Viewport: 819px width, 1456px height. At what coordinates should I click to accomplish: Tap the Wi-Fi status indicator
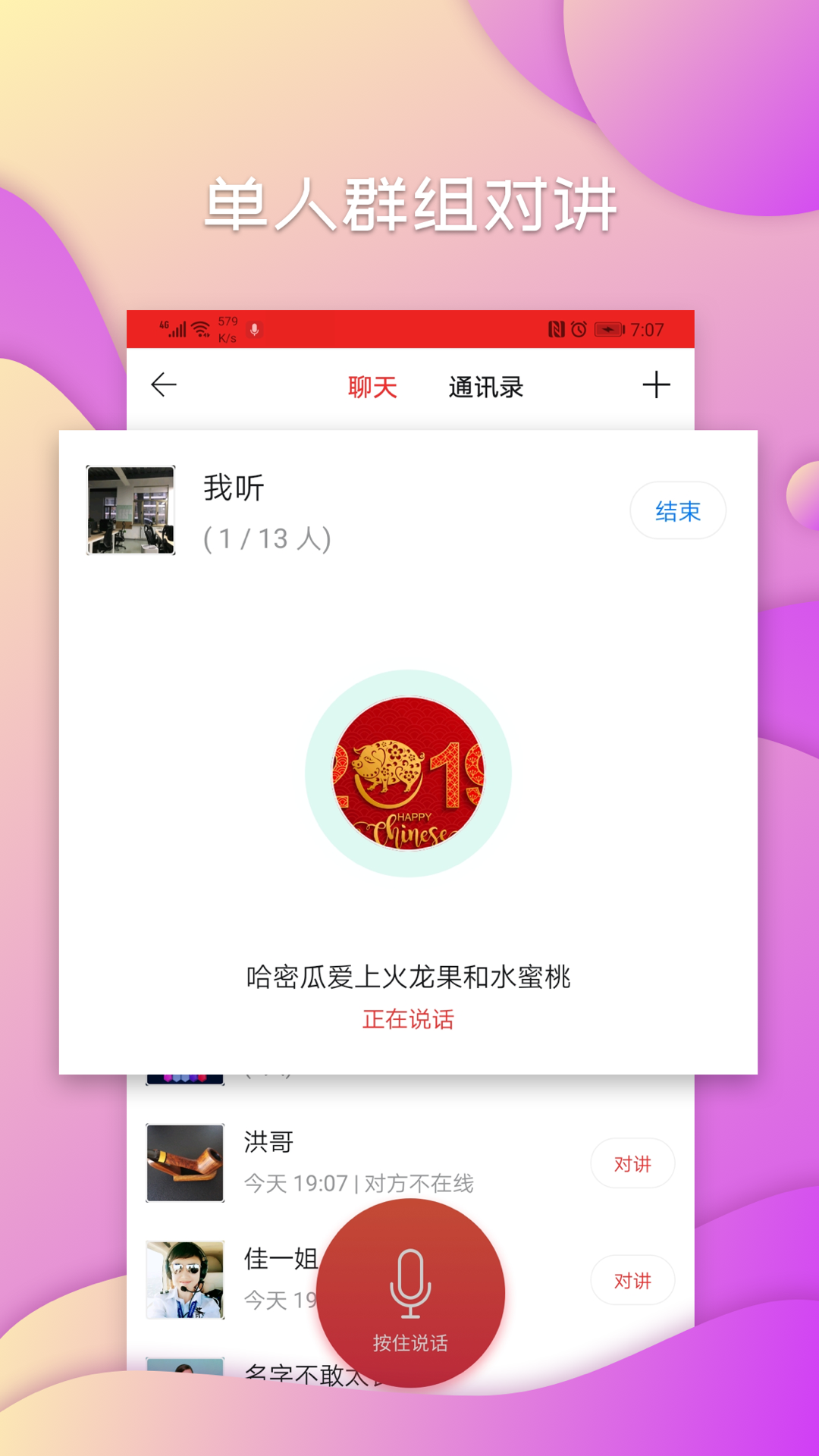click(199, 326)
